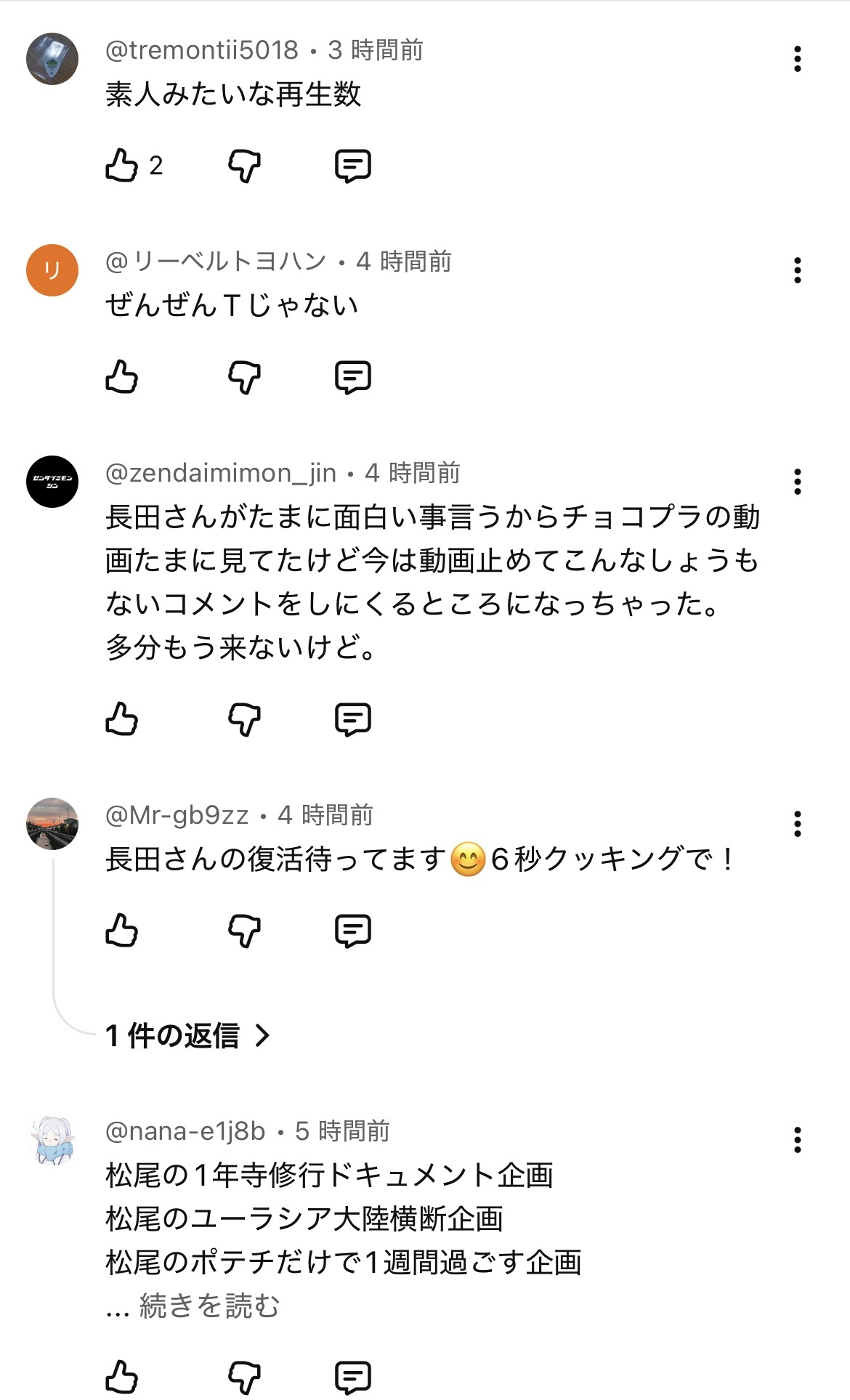
Task: Expand the 1件の返信 replies
Action: click(187, 1035)
